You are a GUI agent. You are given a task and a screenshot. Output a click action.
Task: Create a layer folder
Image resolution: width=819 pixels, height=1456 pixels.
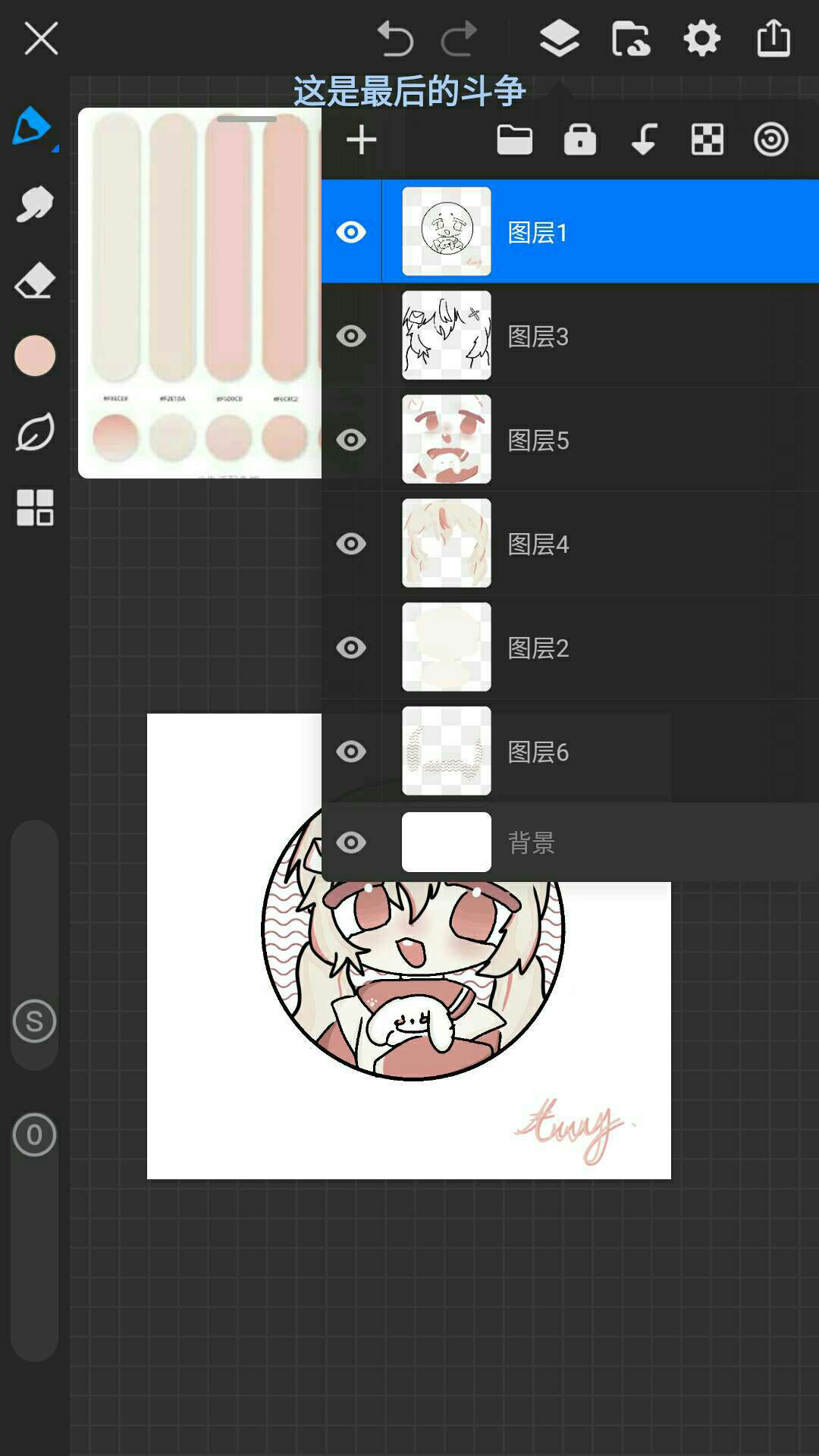coord(514,140)
